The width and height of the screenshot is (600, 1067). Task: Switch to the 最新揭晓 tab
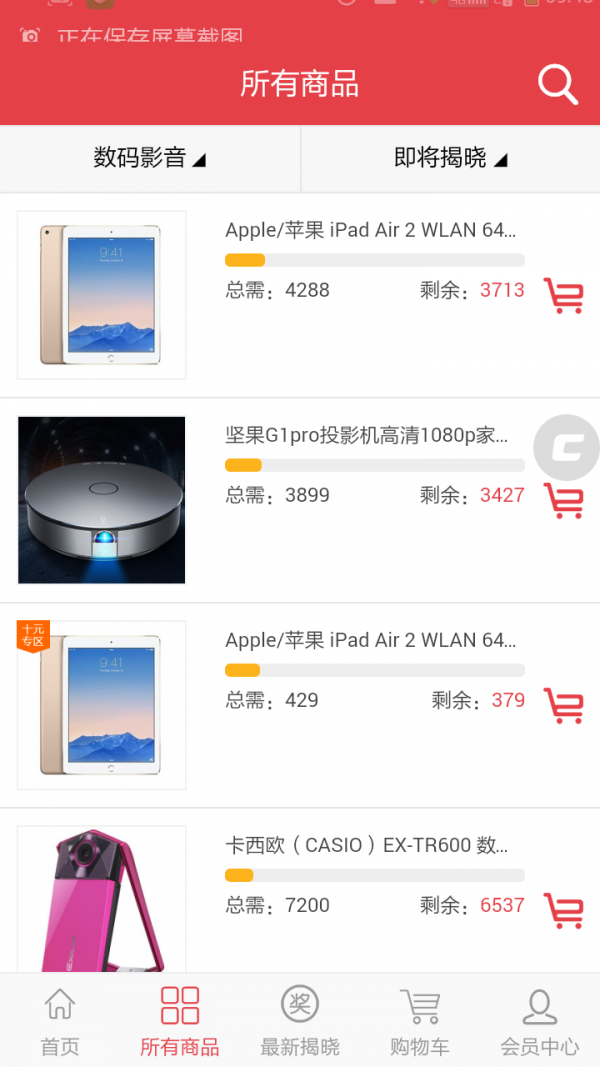click(300, 1021)
